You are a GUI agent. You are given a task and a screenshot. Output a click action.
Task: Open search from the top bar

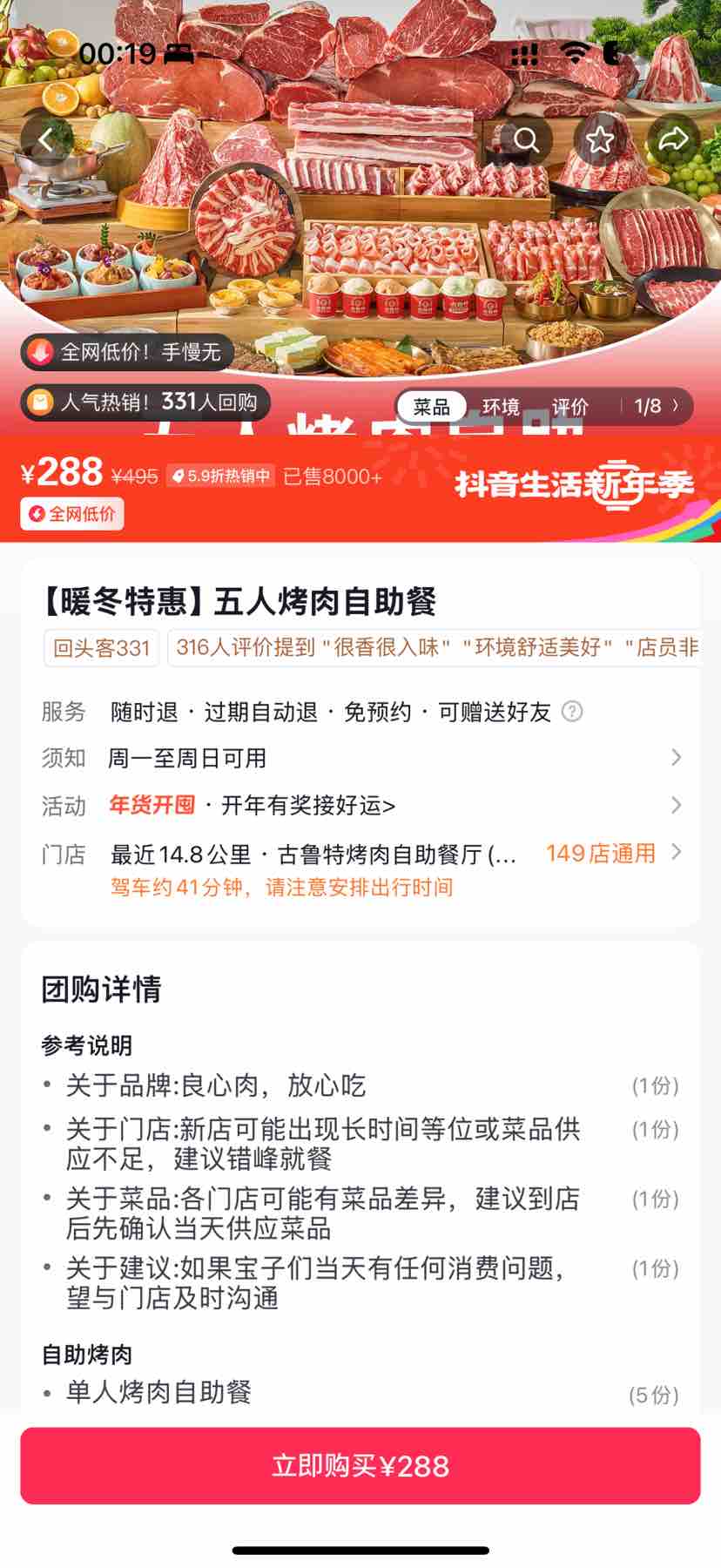point(526,139)
